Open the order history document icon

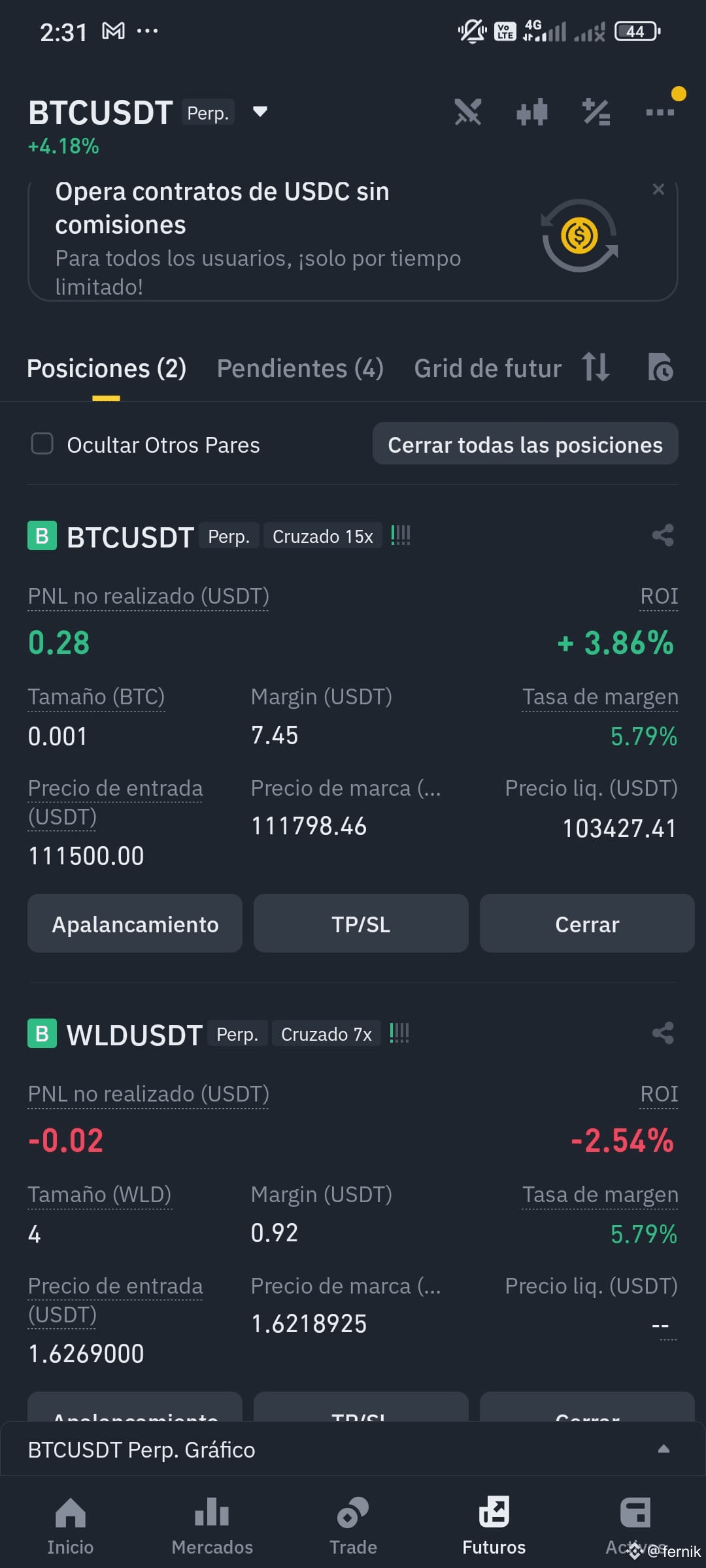pos(660,367)
